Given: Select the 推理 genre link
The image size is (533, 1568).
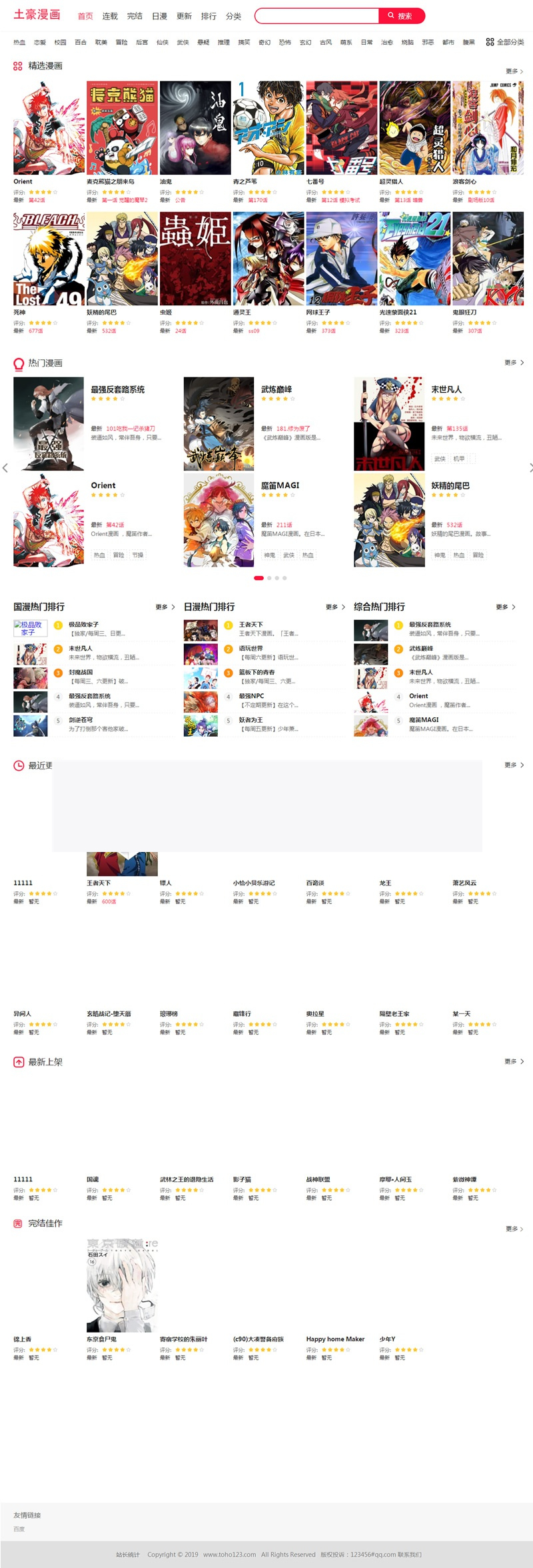Looking at the screenshot, I should tap(224, 42).
